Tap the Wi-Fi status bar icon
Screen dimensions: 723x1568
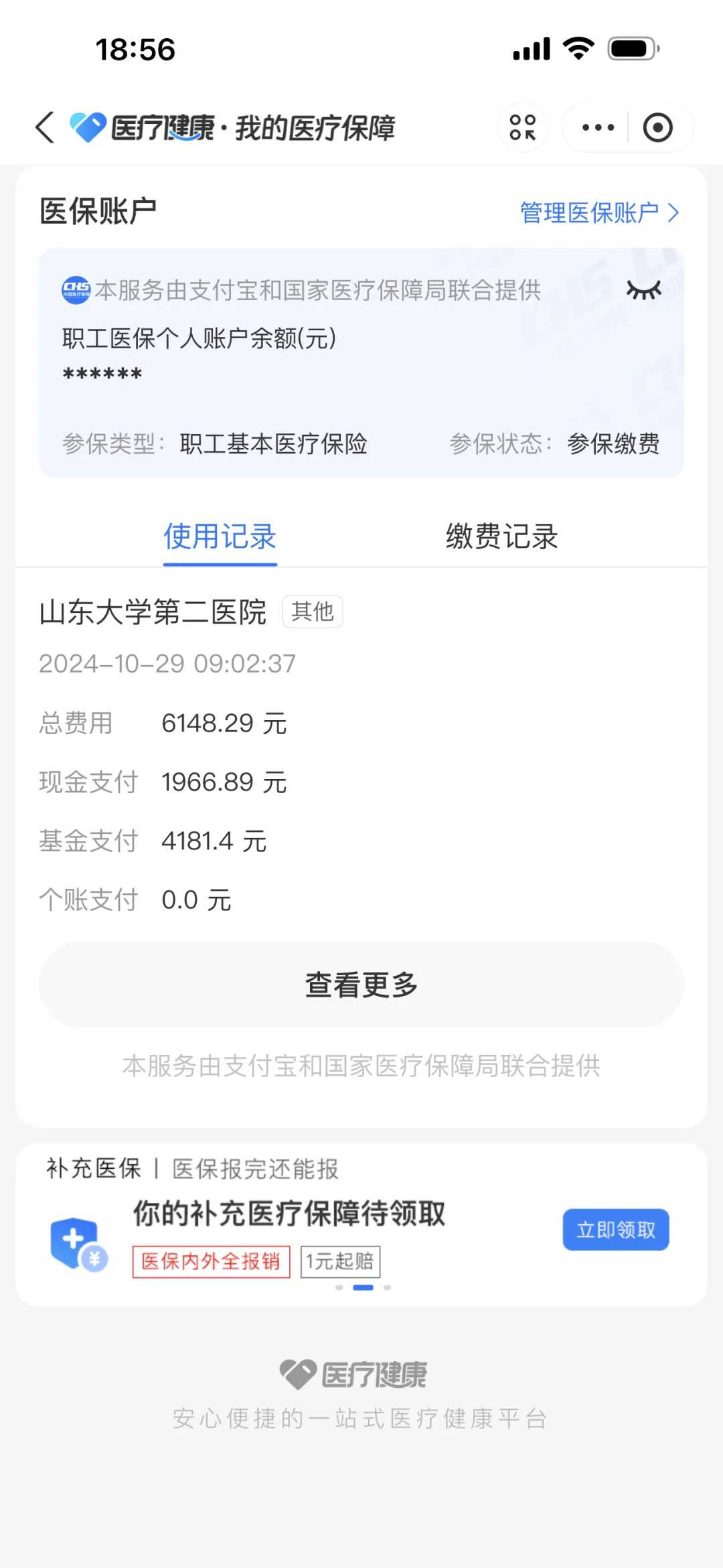tap(578, 47)
